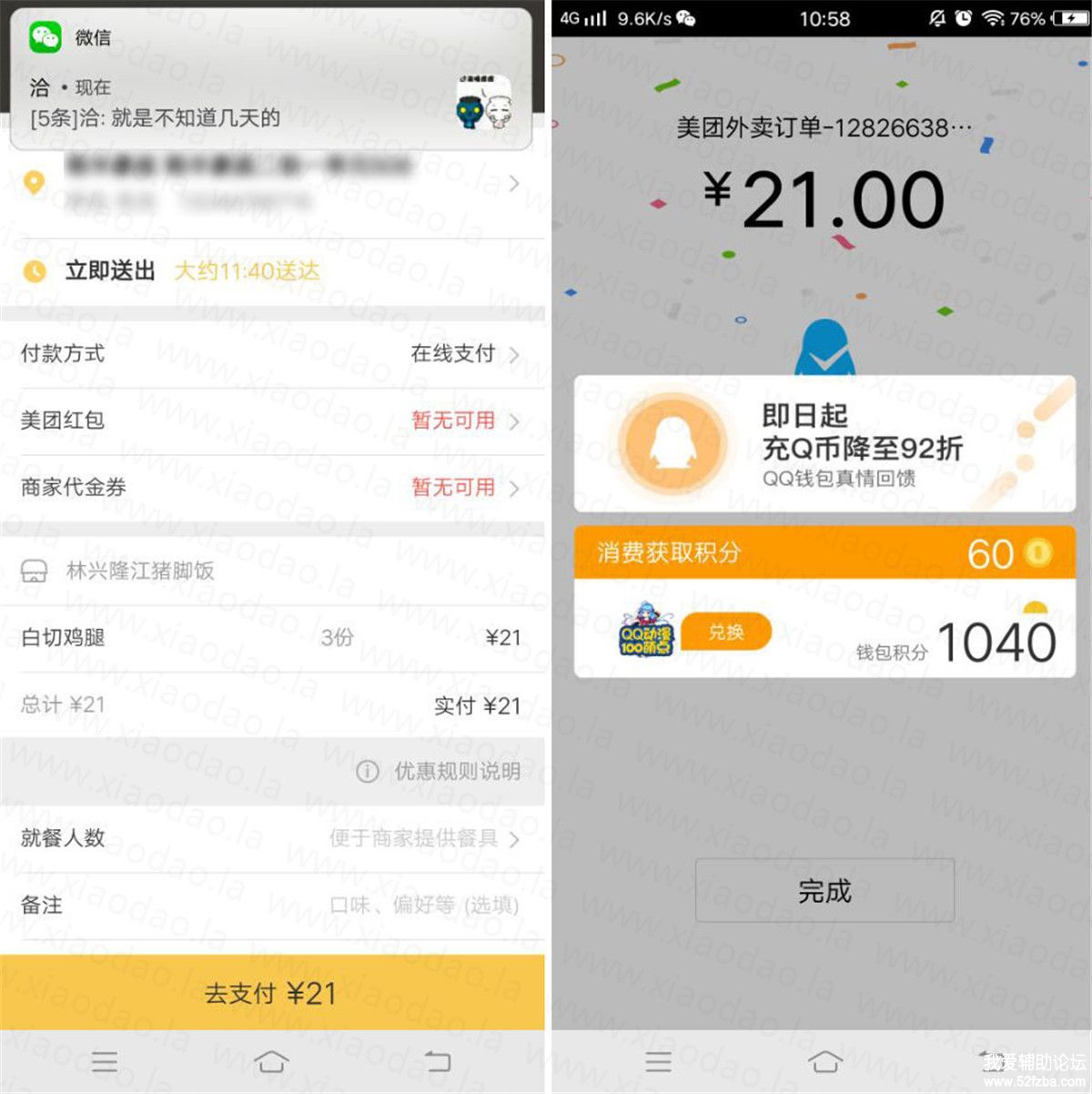This screenshot has width=1092, height=1094.
Task: Tap the 备注 remarks field
Action: [x=273, y=906]
